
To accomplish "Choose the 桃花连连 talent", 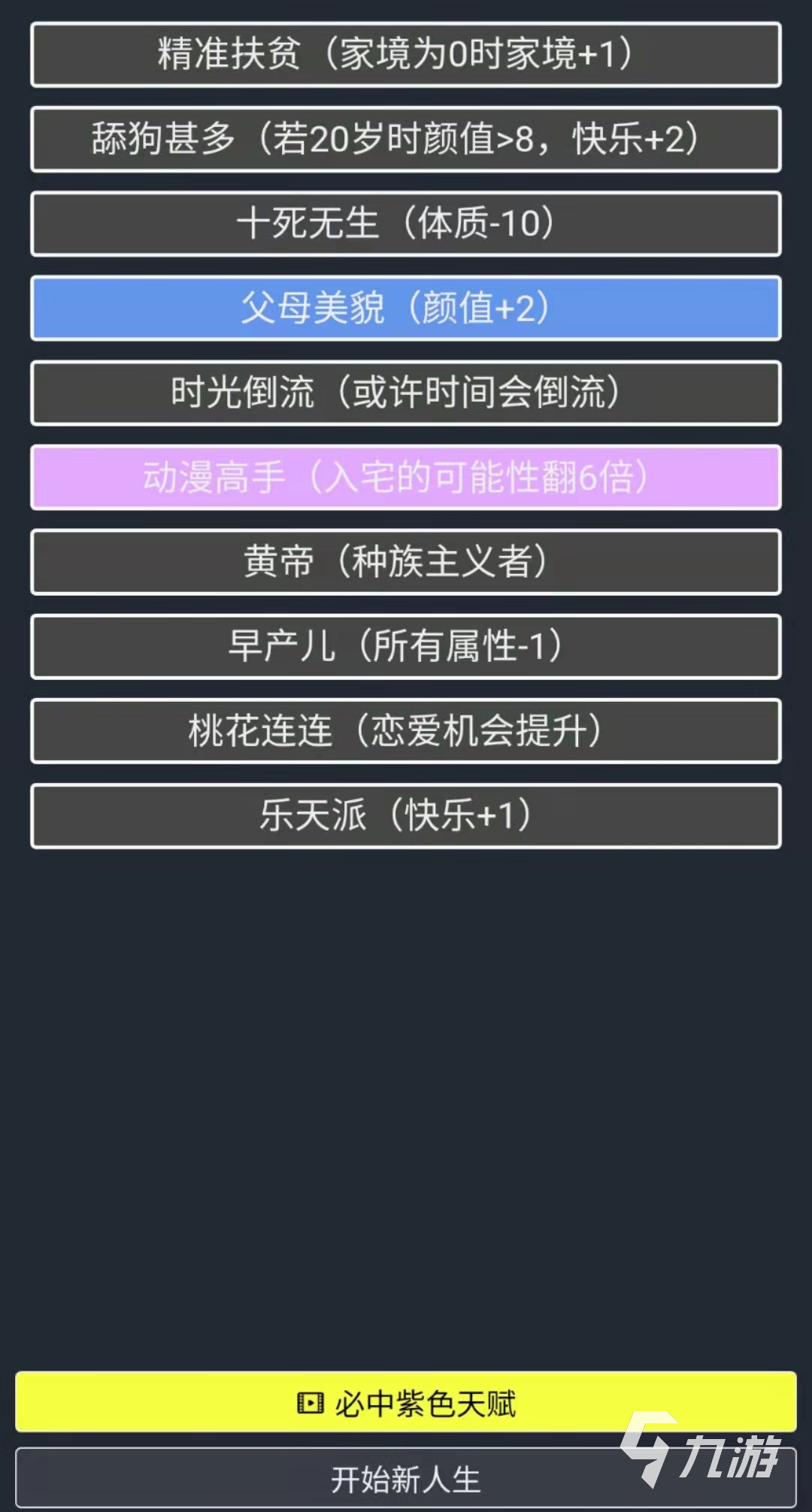I will [406, 731].
